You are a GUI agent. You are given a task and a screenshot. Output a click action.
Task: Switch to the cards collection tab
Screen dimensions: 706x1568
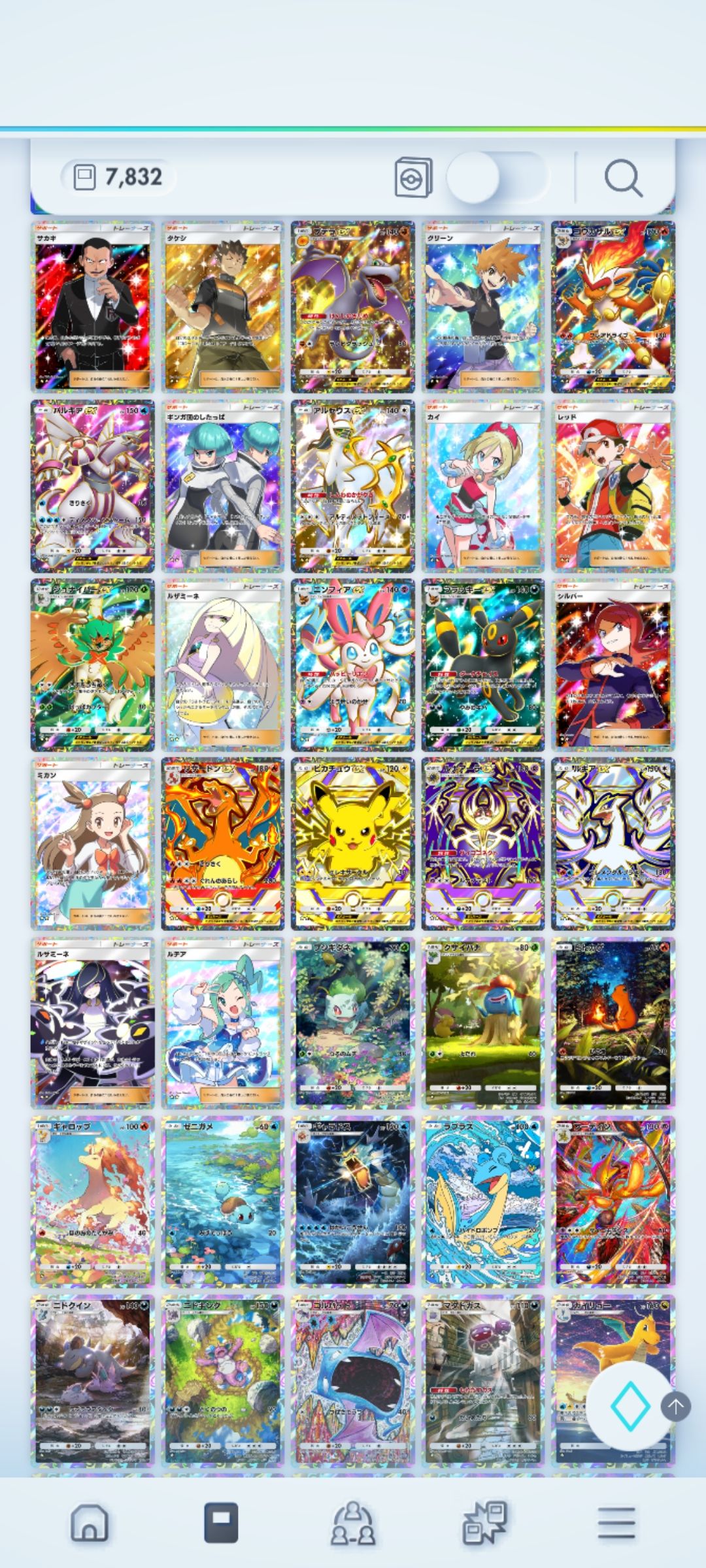coord(221,1523)
